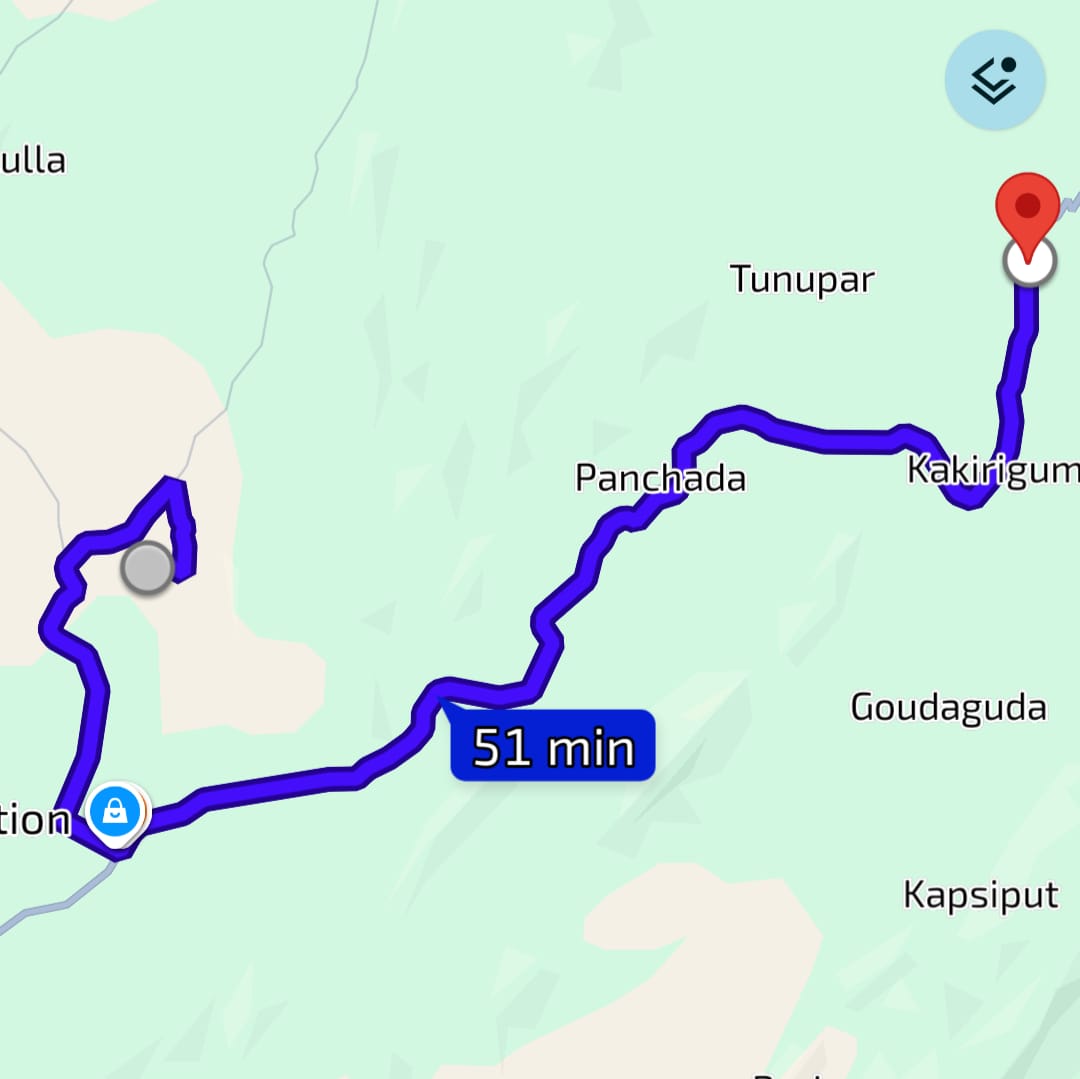Open the map layers button
Image resolution: width=1080 pixels, height=1079 pixels.
click(995, 79)
